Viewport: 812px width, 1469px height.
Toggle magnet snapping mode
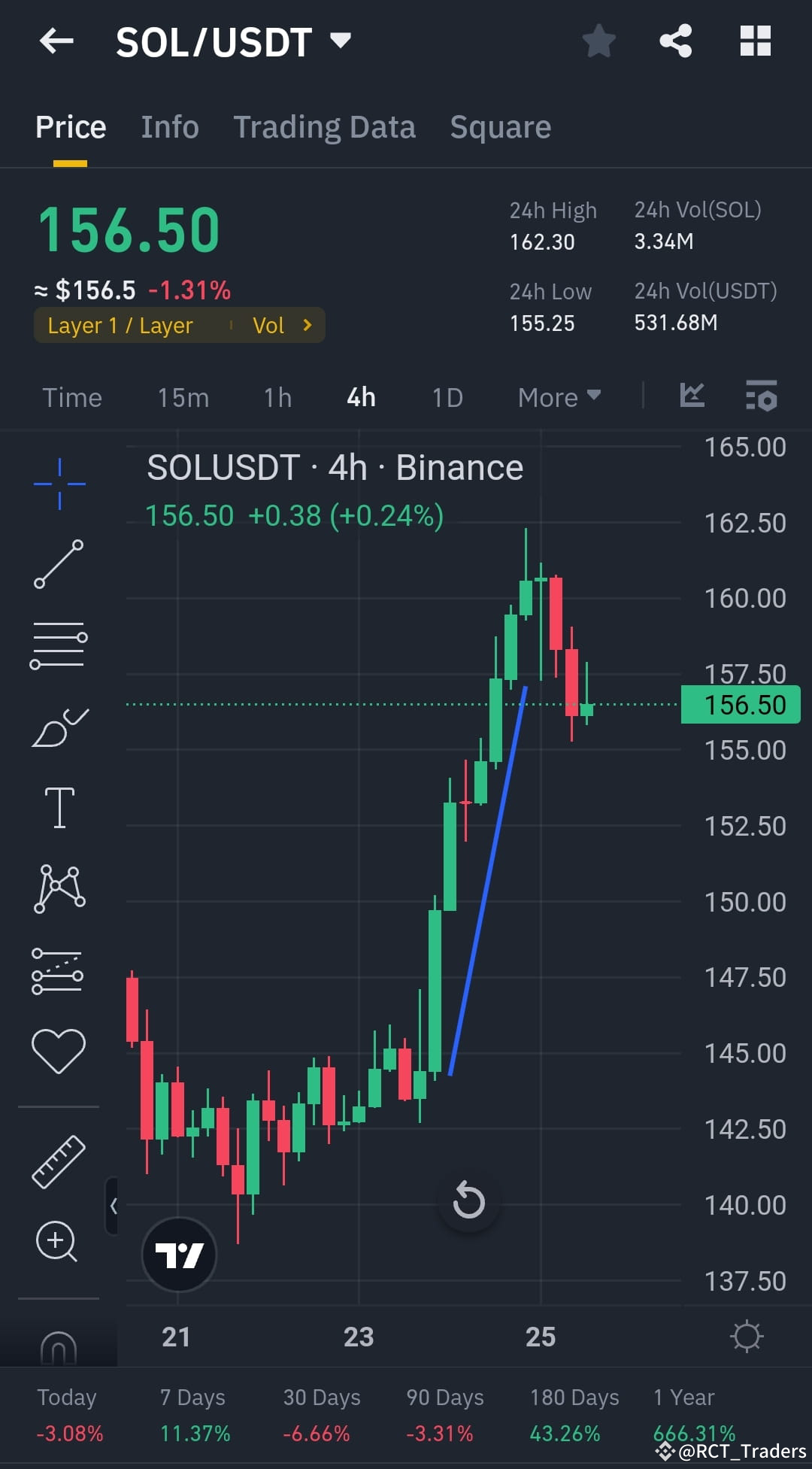tap(59, 1346)
